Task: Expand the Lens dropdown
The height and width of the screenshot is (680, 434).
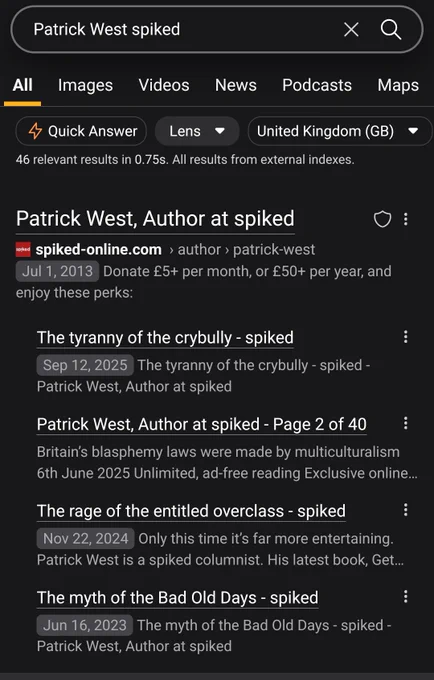Action: point(197,131)
